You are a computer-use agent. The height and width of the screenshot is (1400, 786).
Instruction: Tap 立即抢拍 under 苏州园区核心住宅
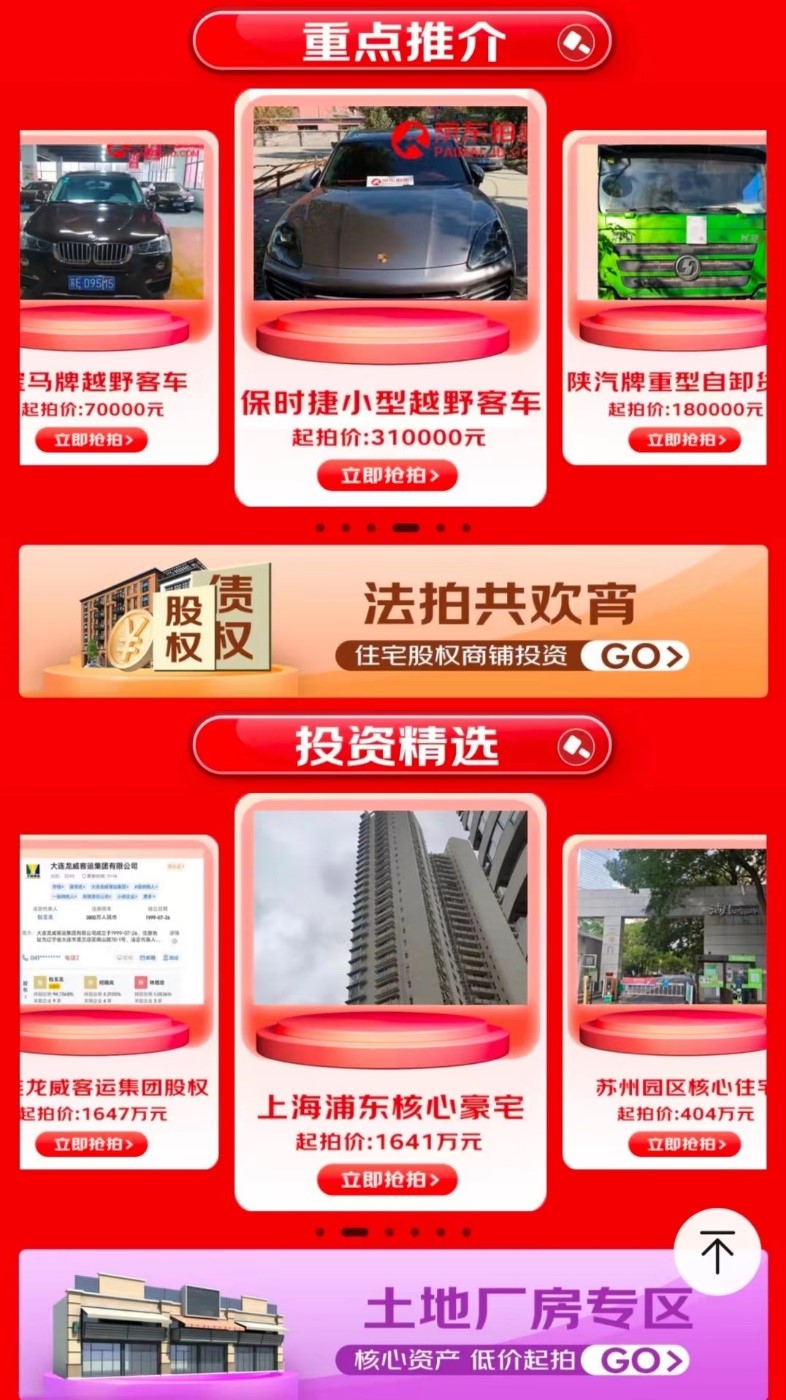[x=685, y=1144]
